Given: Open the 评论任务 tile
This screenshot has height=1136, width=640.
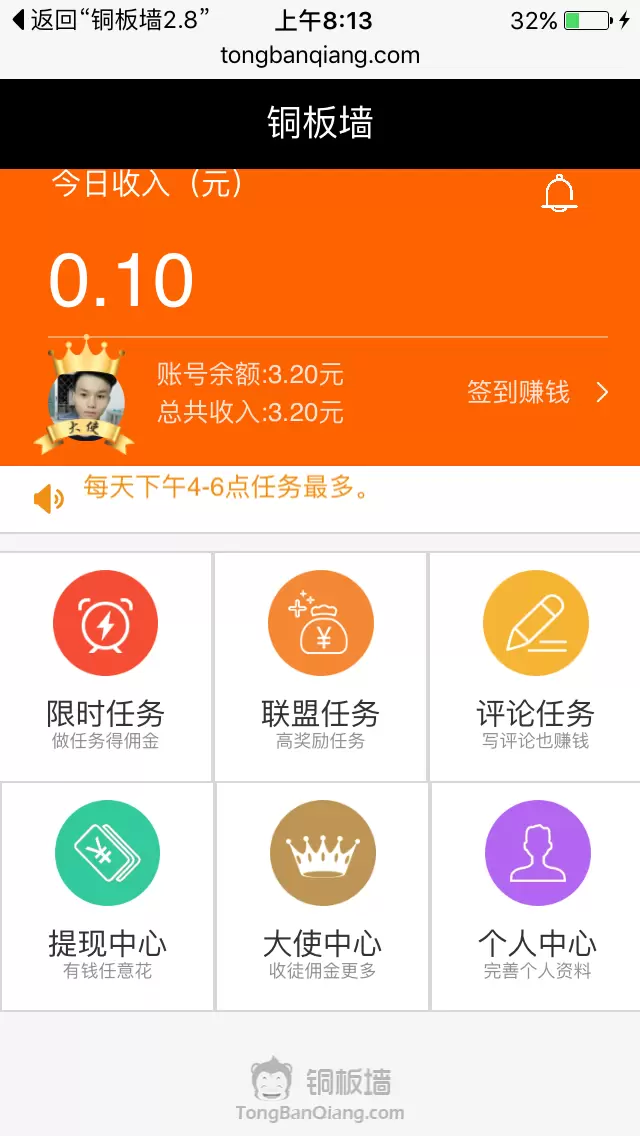Looking at the screenshot, I should click(x=535, y=665).
